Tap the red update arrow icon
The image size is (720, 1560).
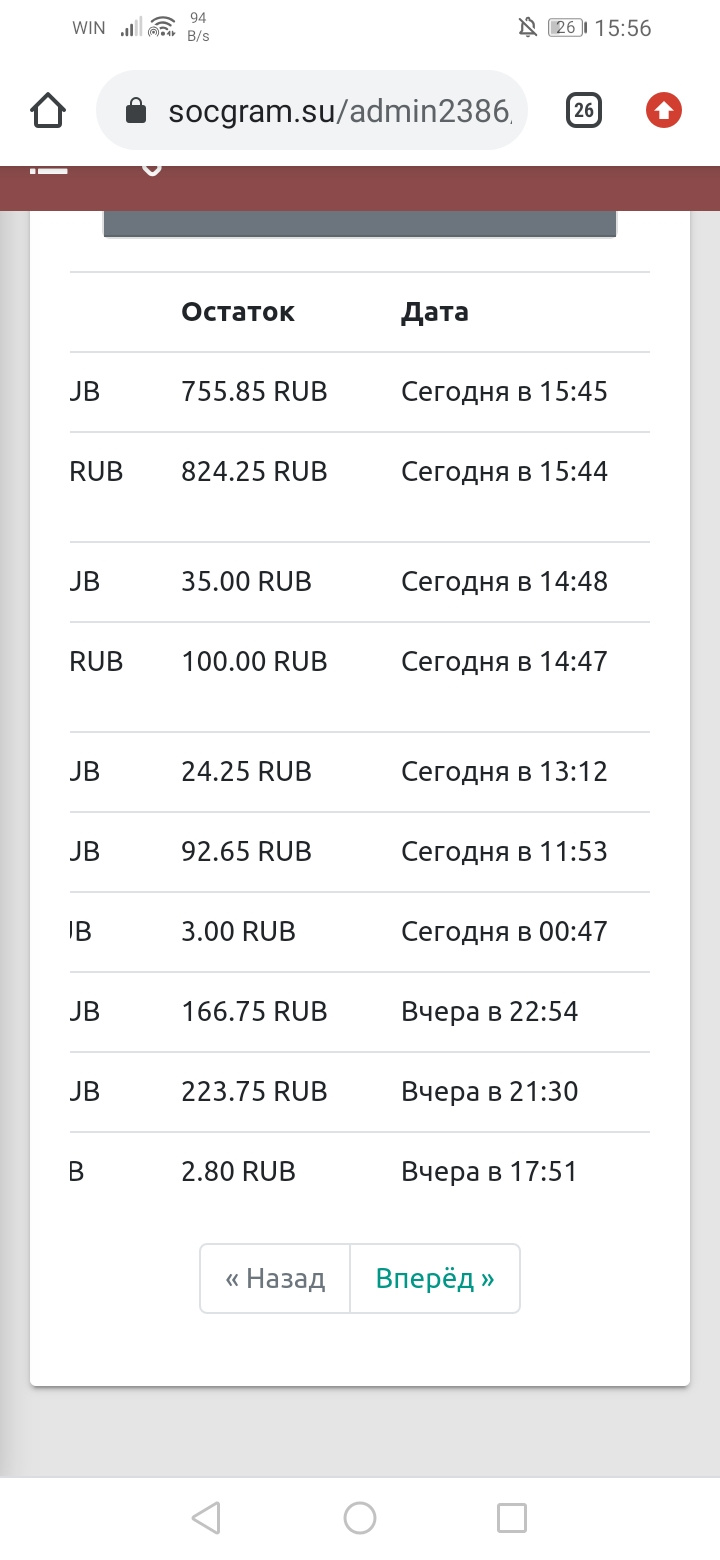664,110
